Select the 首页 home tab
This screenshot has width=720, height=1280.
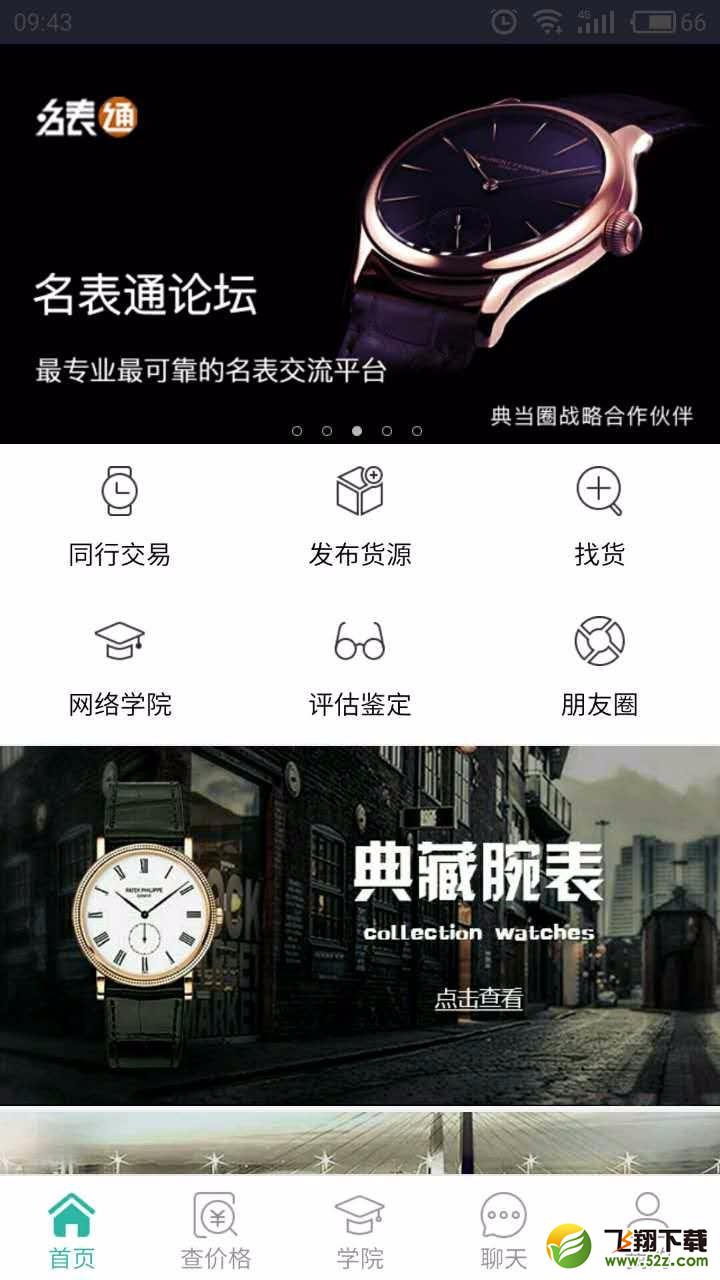72,1230
